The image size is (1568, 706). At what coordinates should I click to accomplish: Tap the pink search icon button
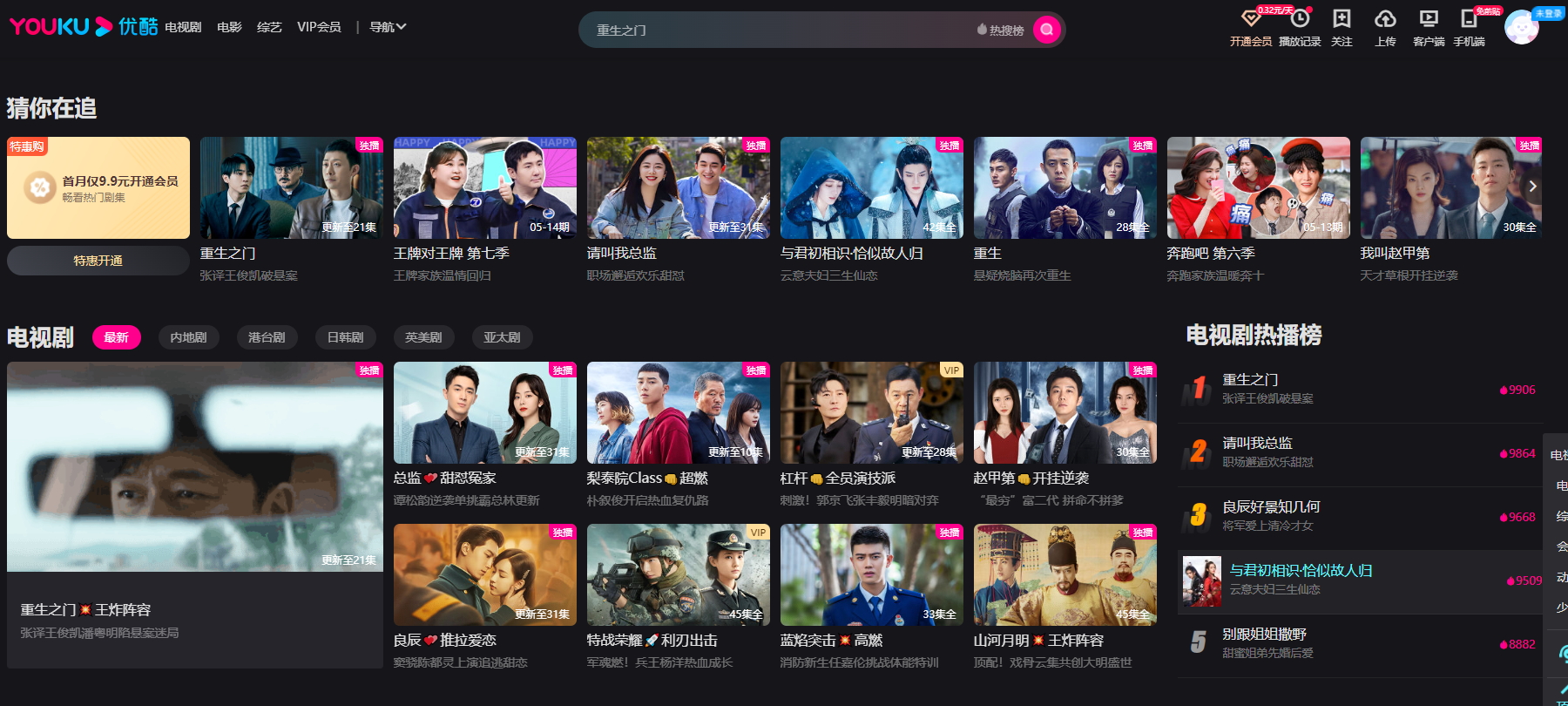point(1046,30)
